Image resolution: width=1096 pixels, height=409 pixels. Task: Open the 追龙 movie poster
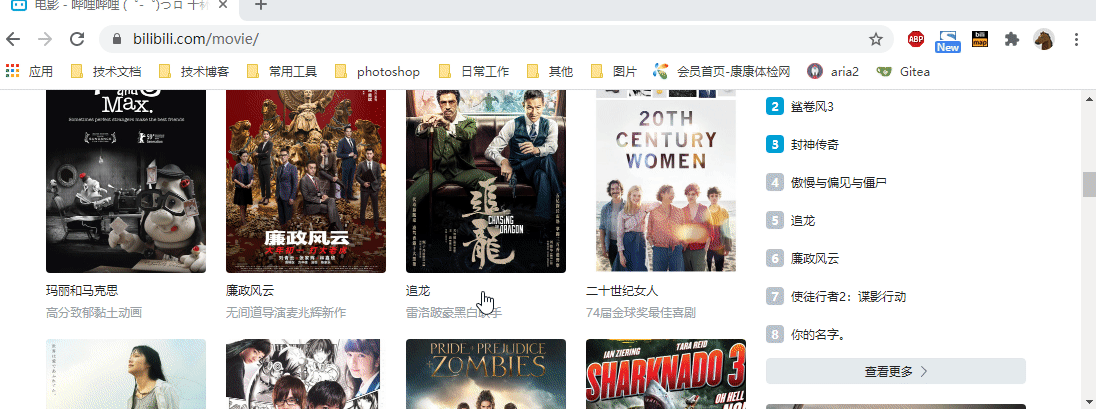[x=486, y=181]
